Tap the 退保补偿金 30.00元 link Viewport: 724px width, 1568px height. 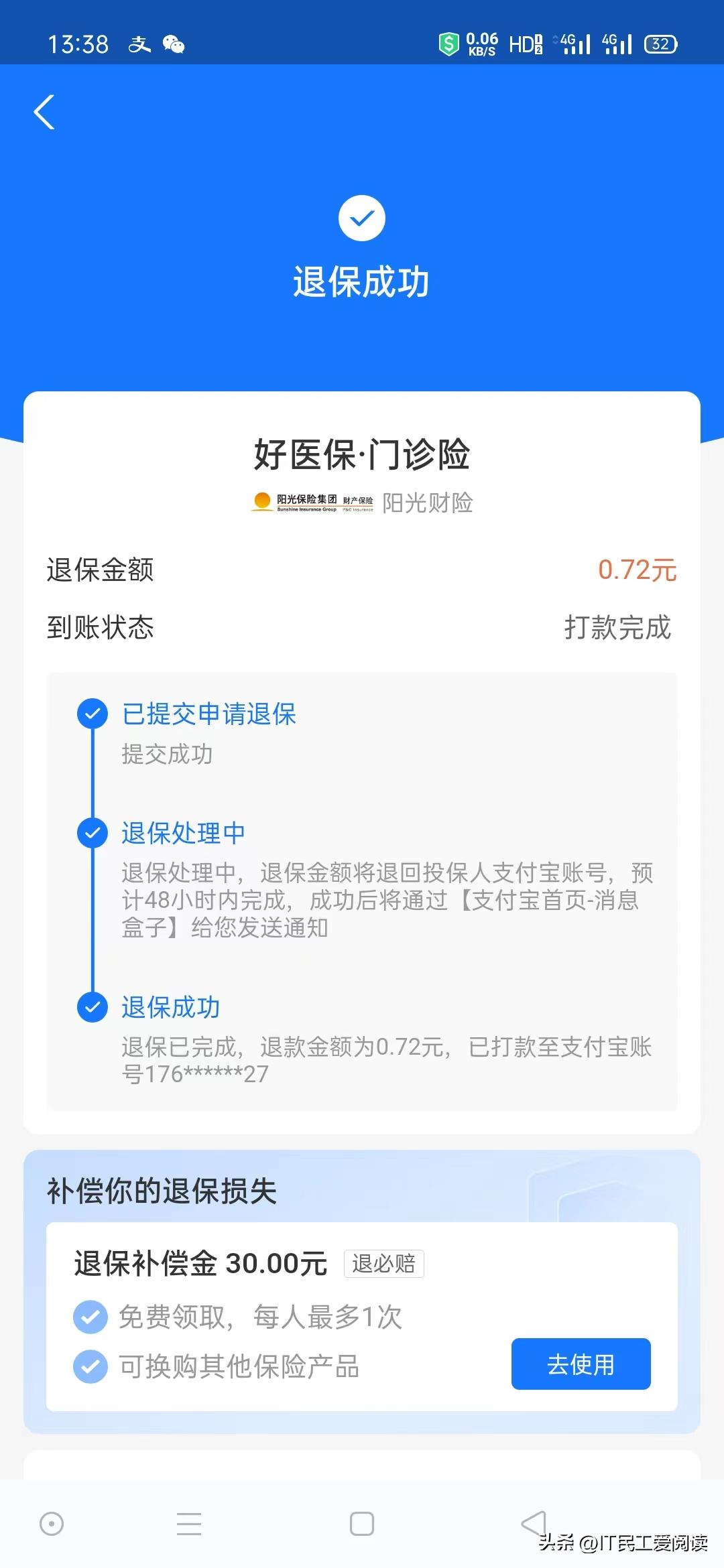(x=198, y=1264)
